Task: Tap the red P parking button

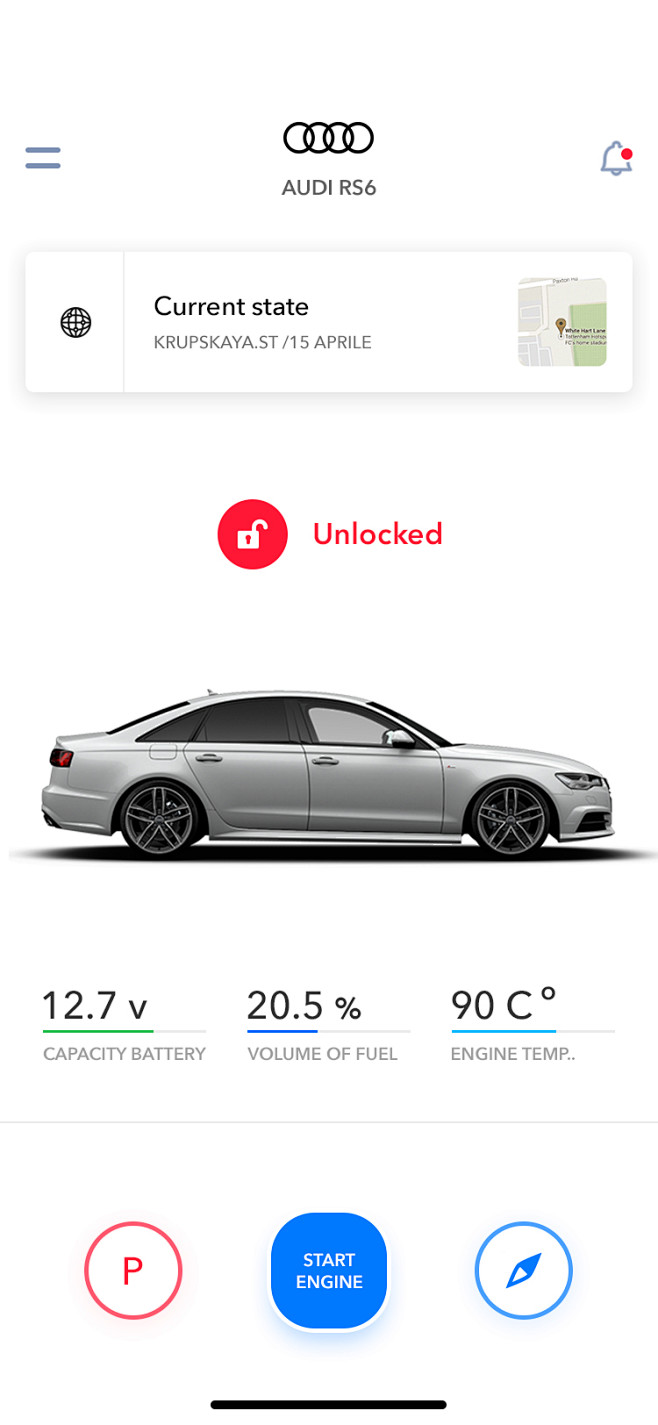Action: (133, 1271)
